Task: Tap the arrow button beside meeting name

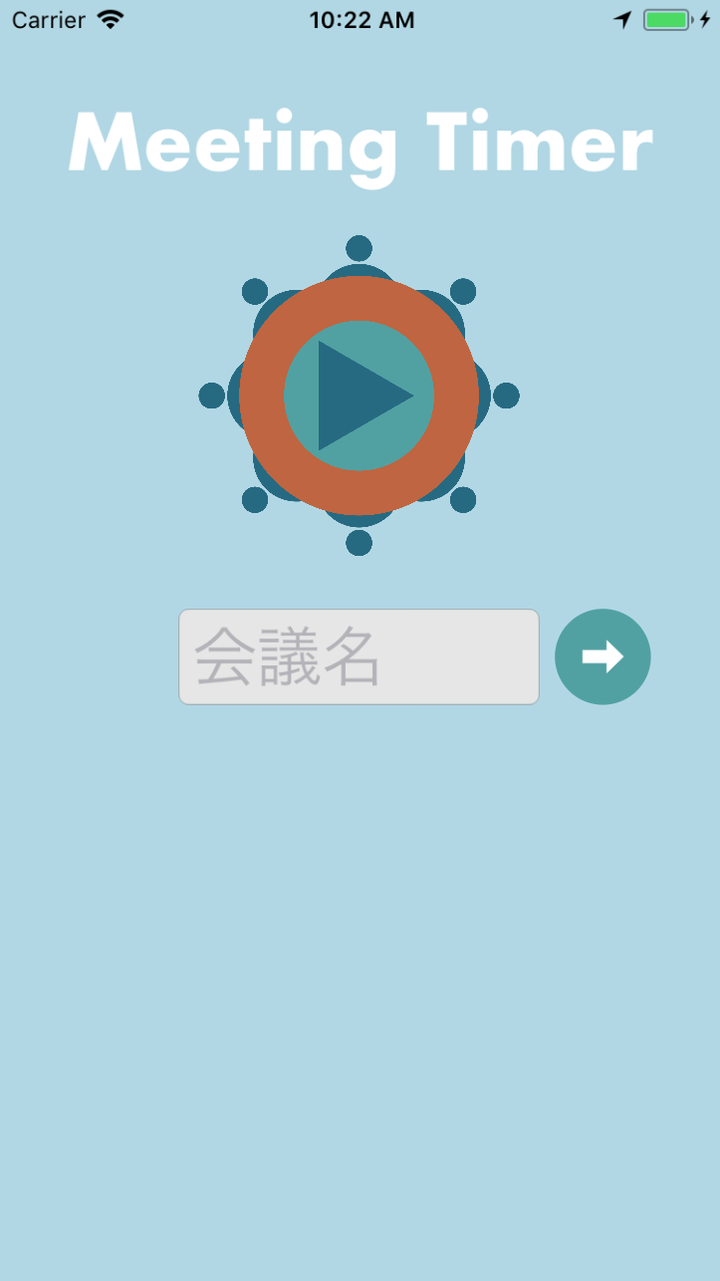Action: click(602, 657)
